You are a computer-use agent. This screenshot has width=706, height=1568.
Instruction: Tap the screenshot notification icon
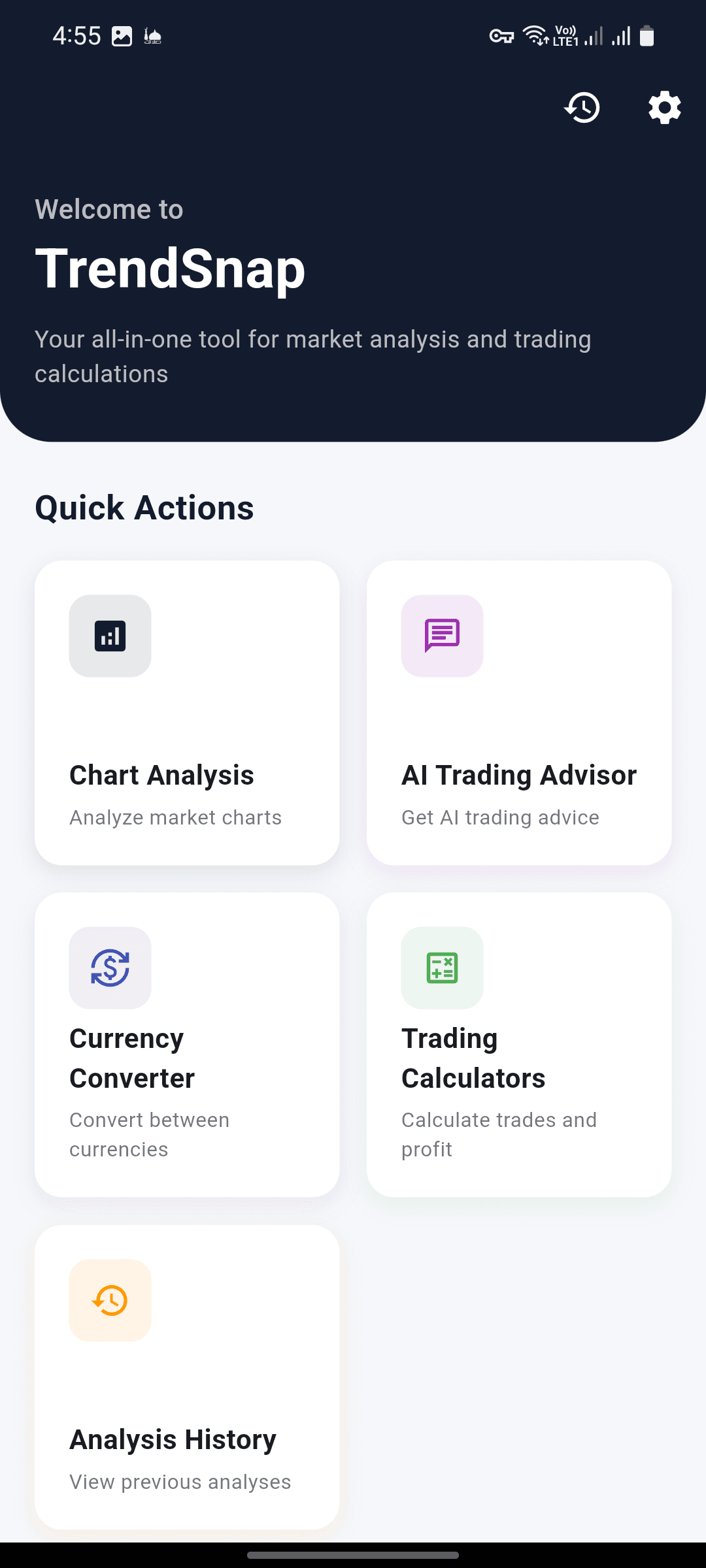click(x=122, y=36)
